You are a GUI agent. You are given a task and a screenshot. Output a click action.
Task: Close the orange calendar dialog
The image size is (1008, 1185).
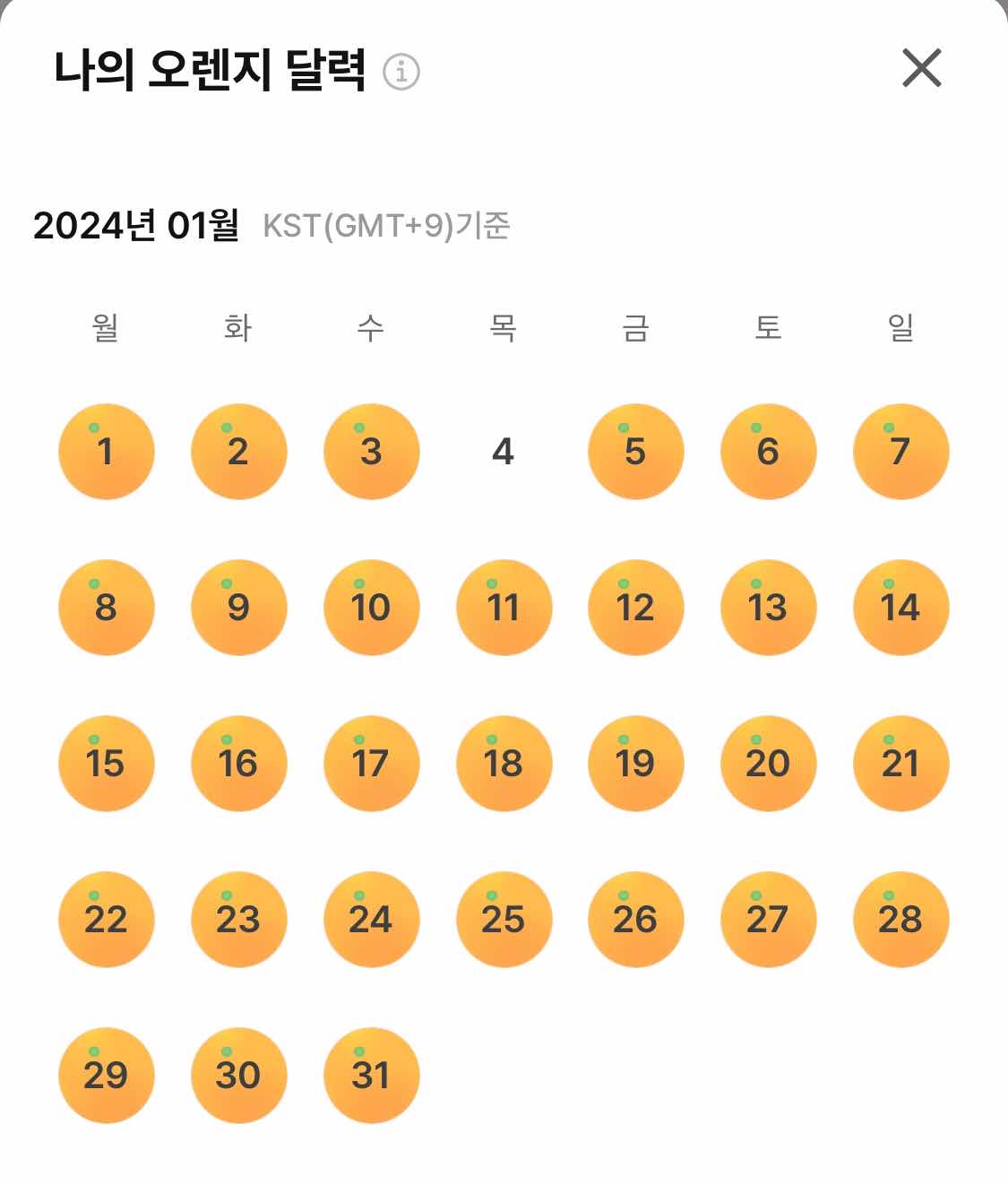[921, 68]
